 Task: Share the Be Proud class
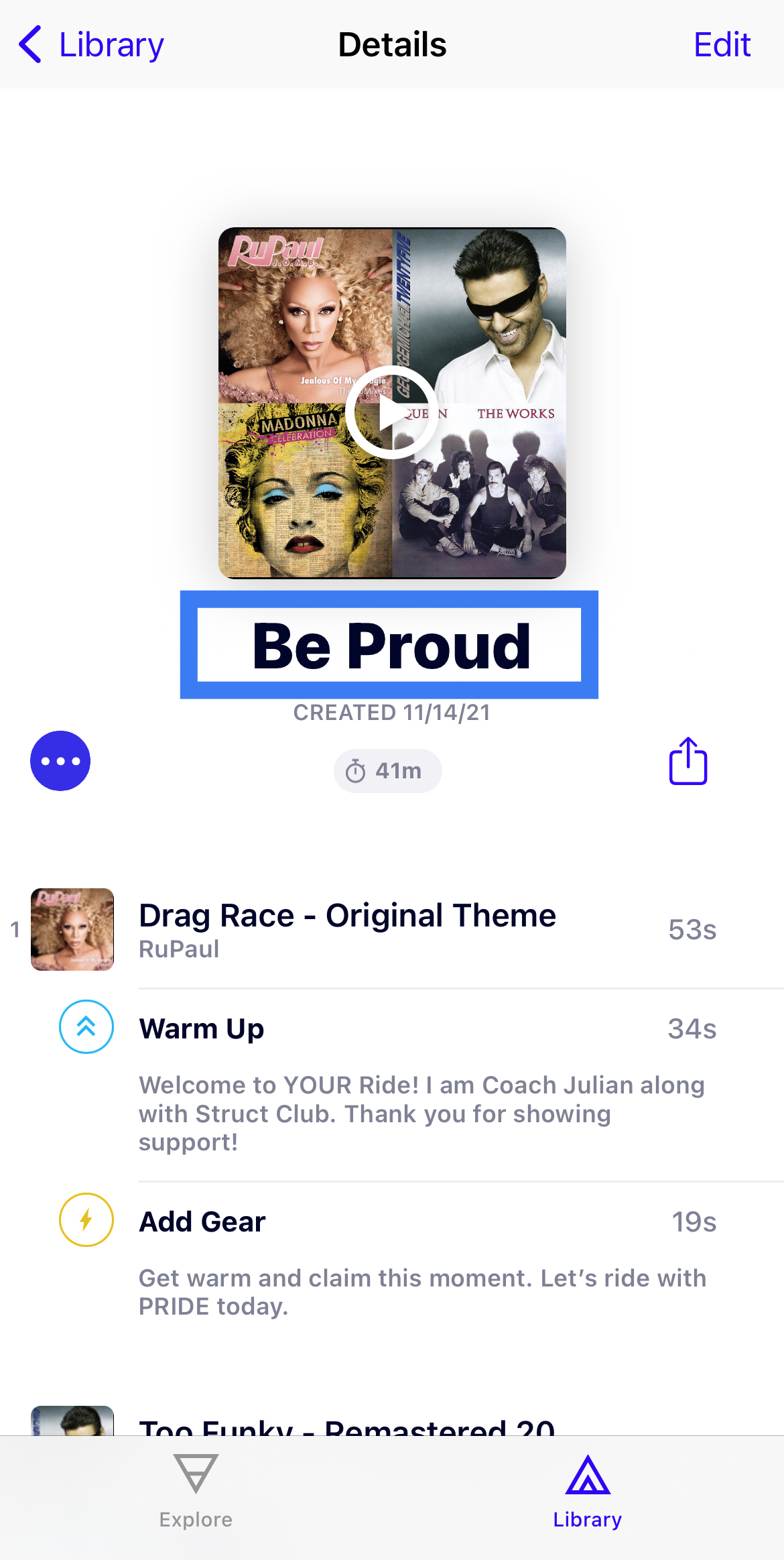tap(688, 762)
